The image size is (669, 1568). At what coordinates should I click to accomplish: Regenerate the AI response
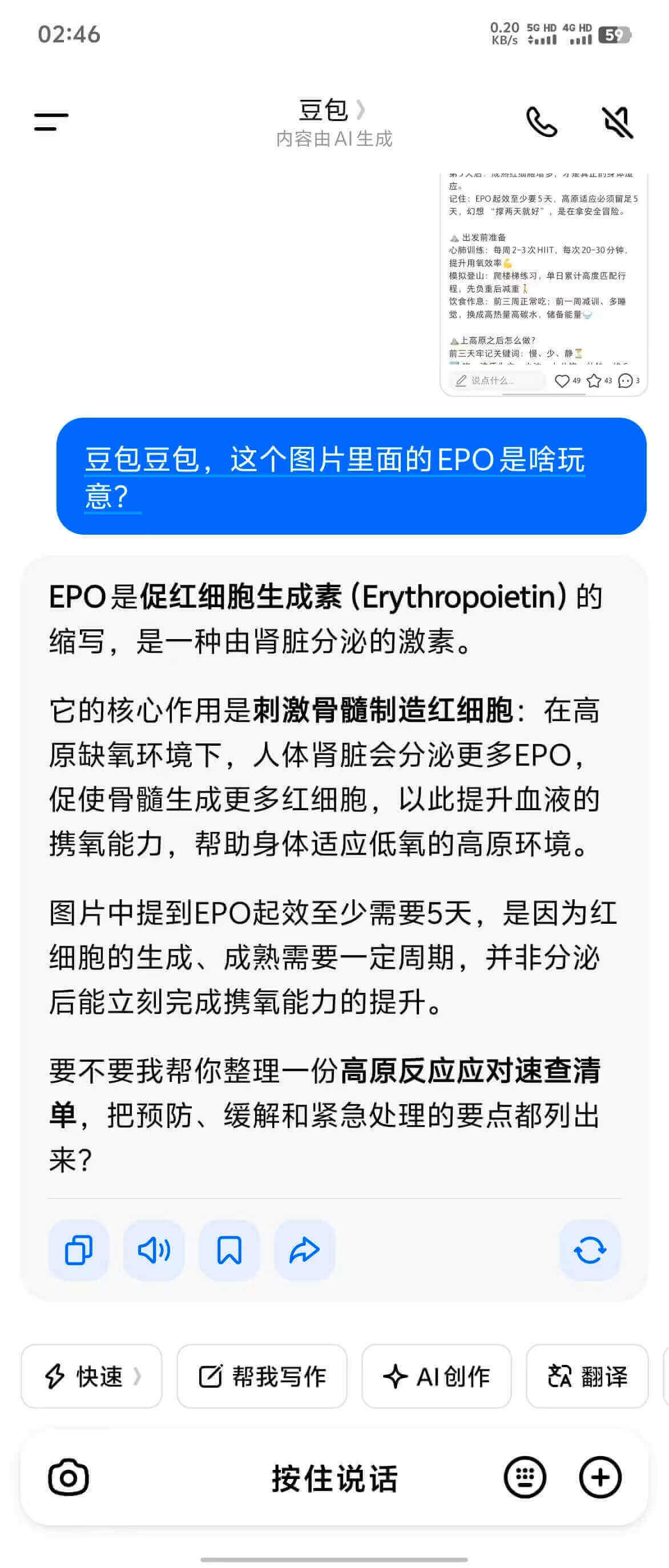[x=589, y=1250]
